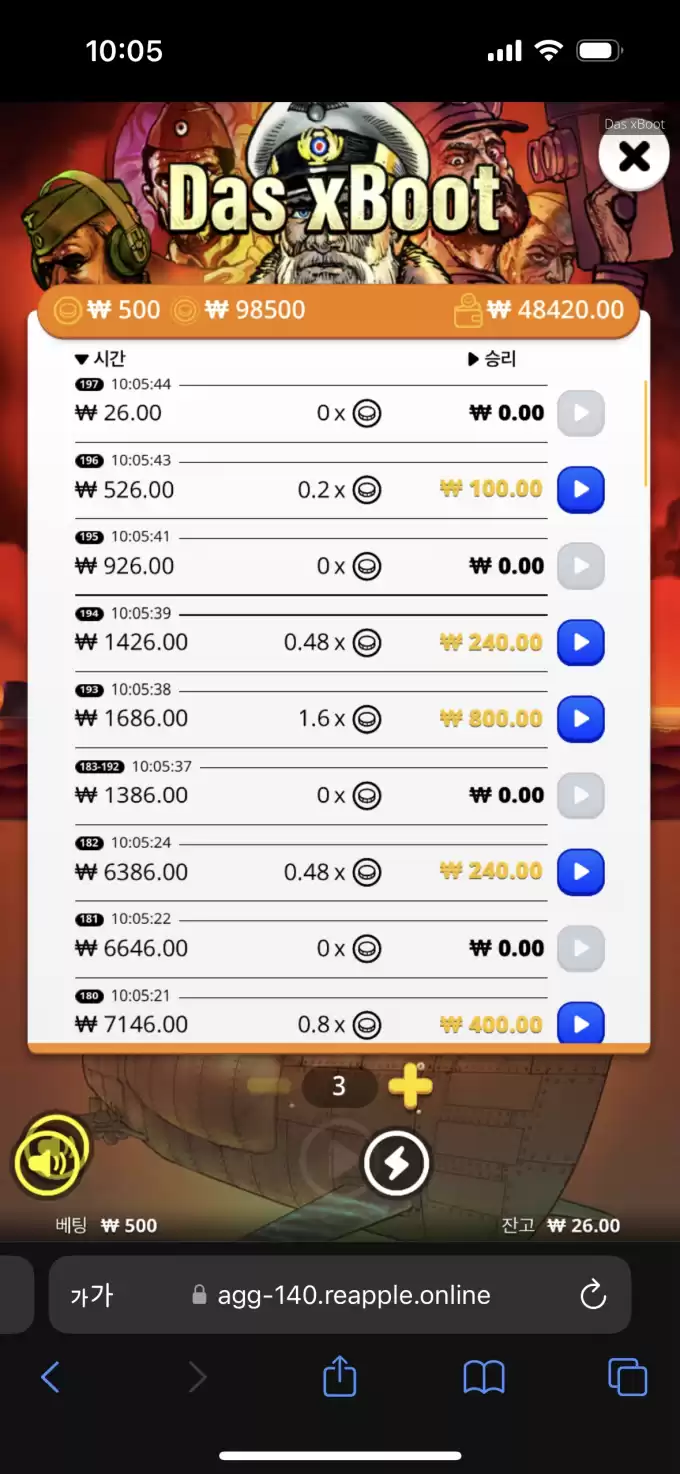
Task: Edit the agg-140.reapple.online address bar
Action: (x=354, y=1296)
